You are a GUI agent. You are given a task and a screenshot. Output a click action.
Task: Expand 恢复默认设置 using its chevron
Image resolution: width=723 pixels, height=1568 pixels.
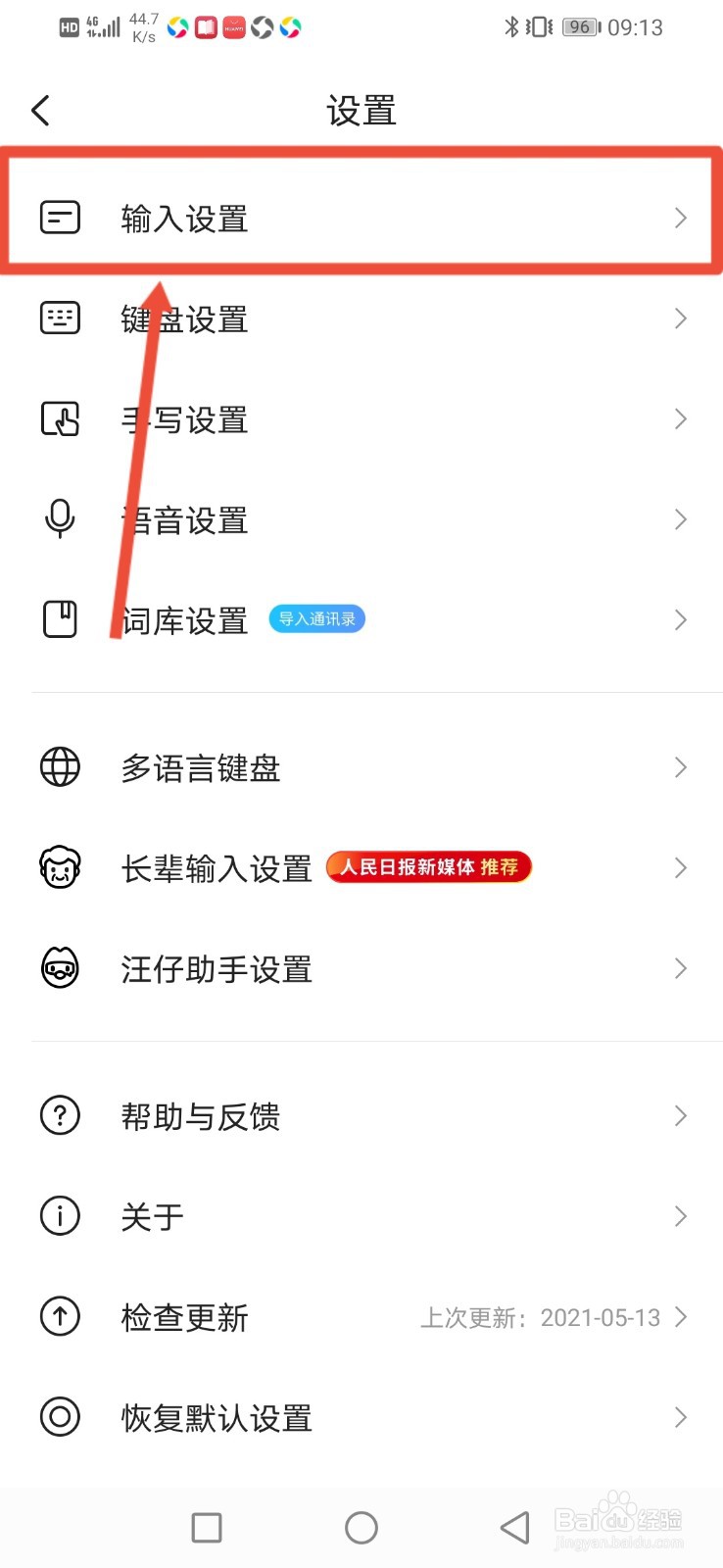tap(680, 1417)
